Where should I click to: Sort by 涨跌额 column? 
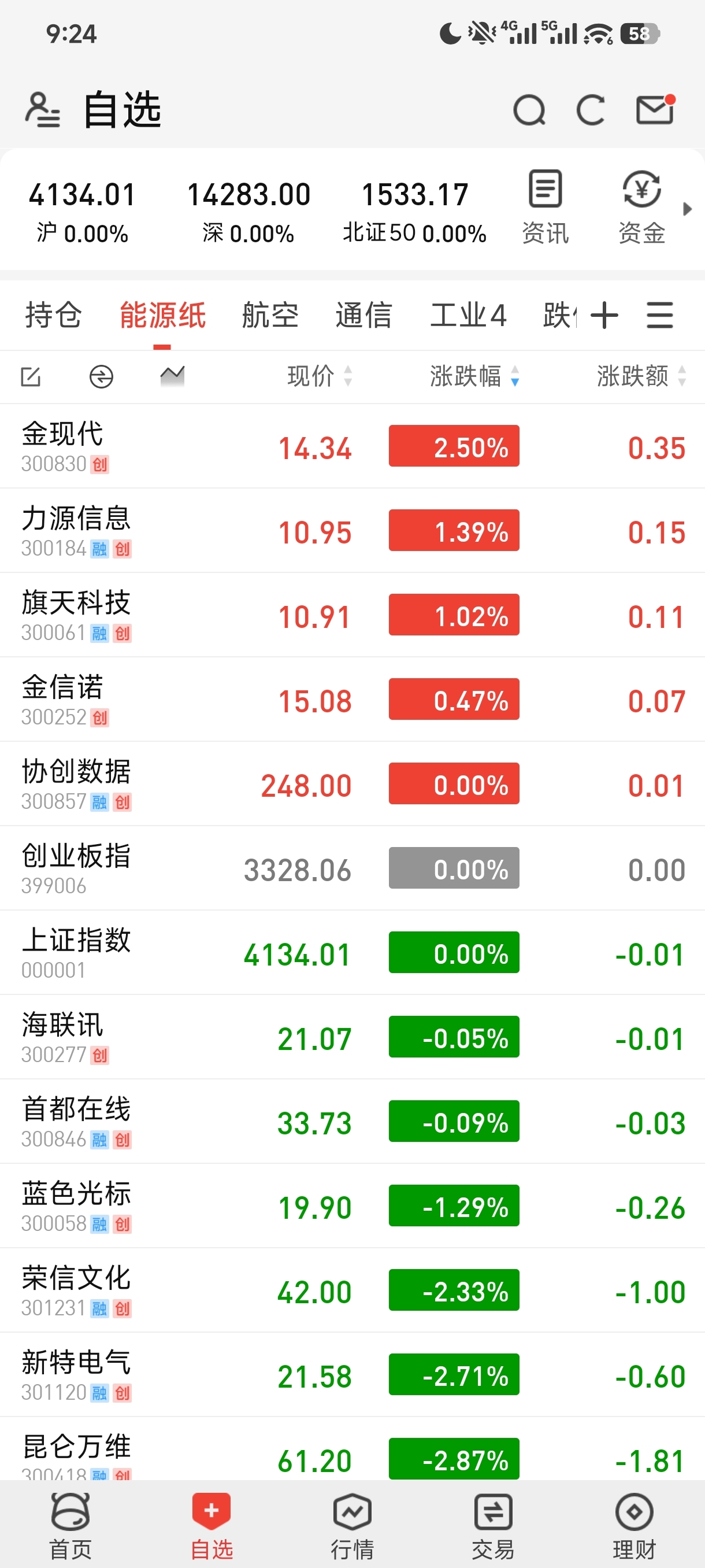click(640, 376)
